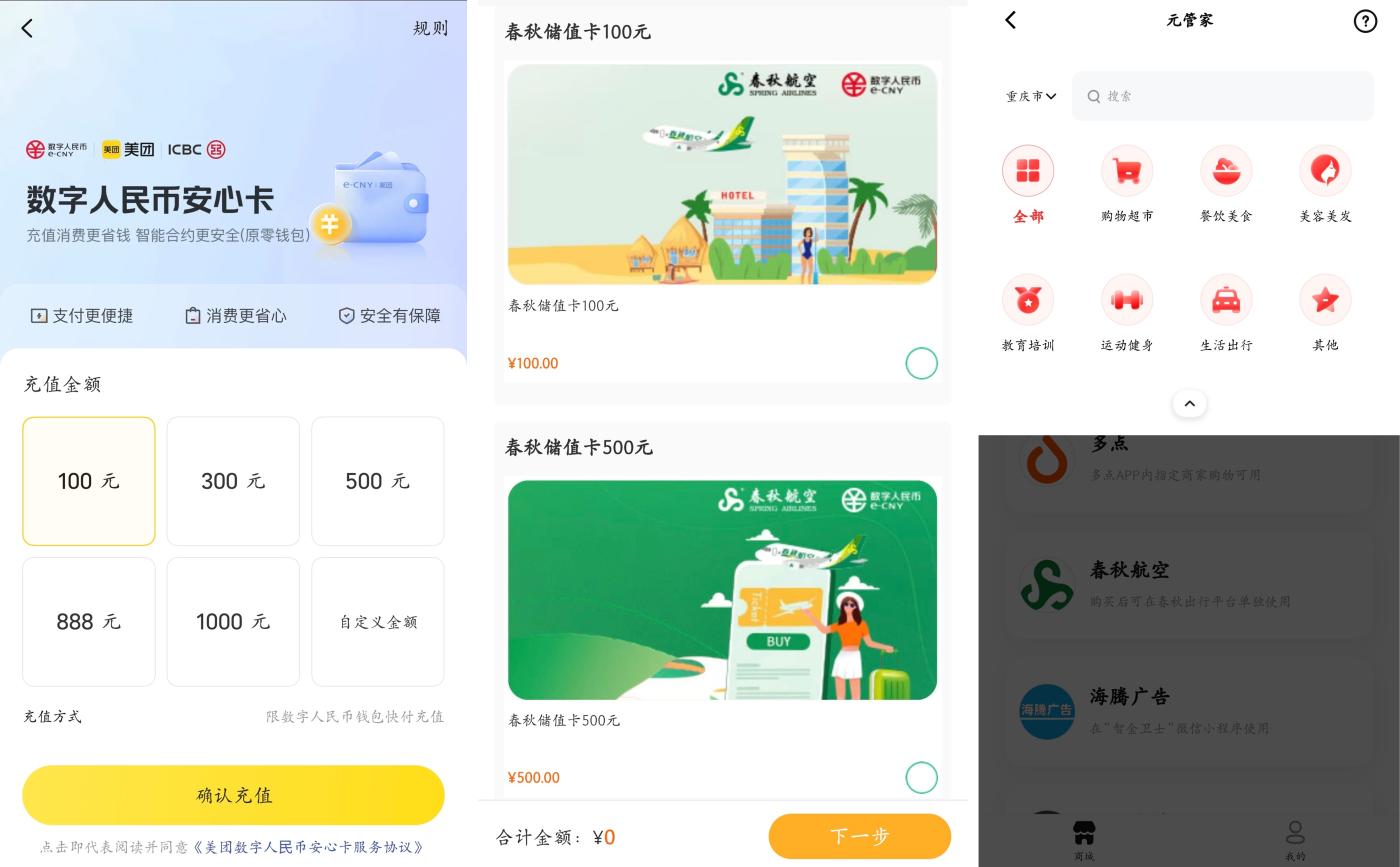
Task: Pick 自定义金额 custom amount option
Action: click(377, 621)
